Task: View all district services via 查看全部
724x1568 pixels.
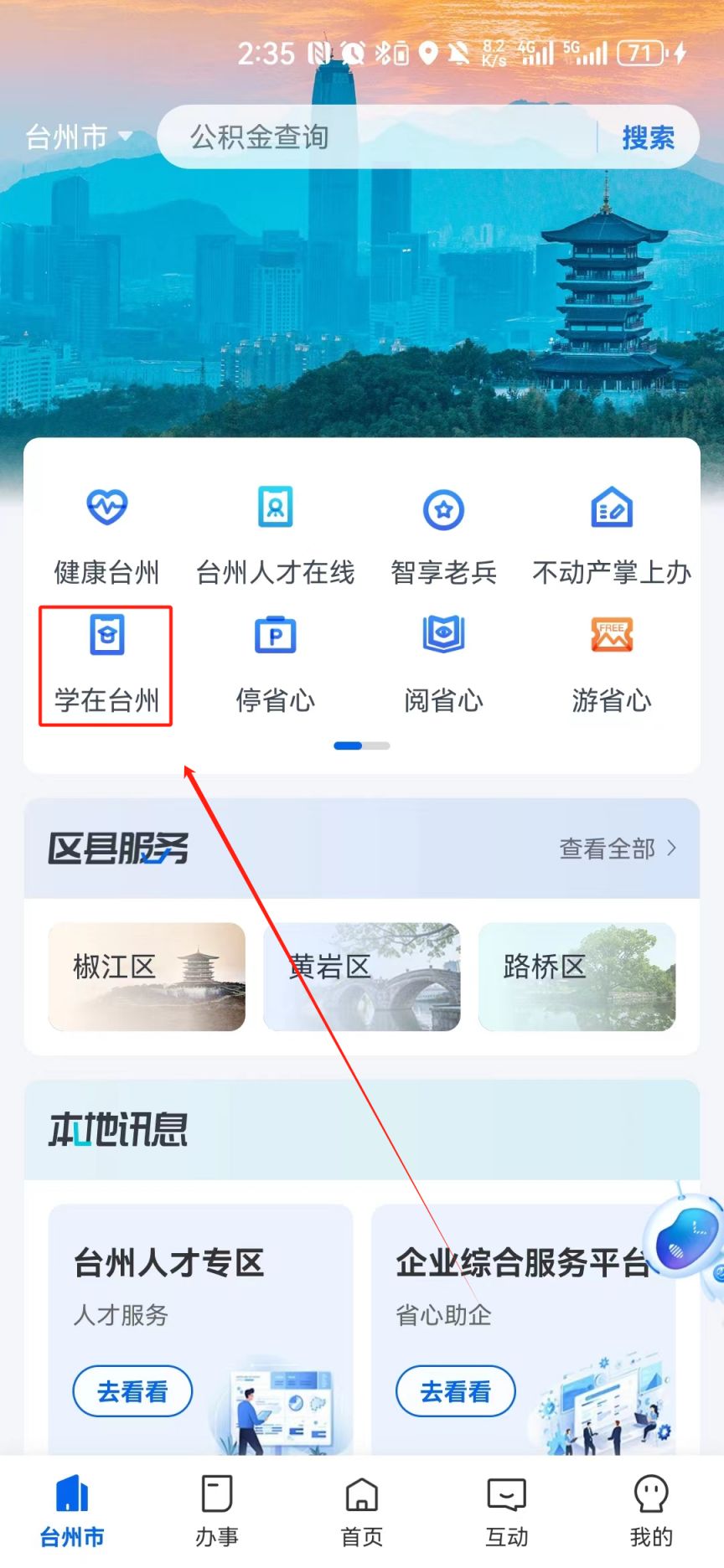Action: point(618,848)
